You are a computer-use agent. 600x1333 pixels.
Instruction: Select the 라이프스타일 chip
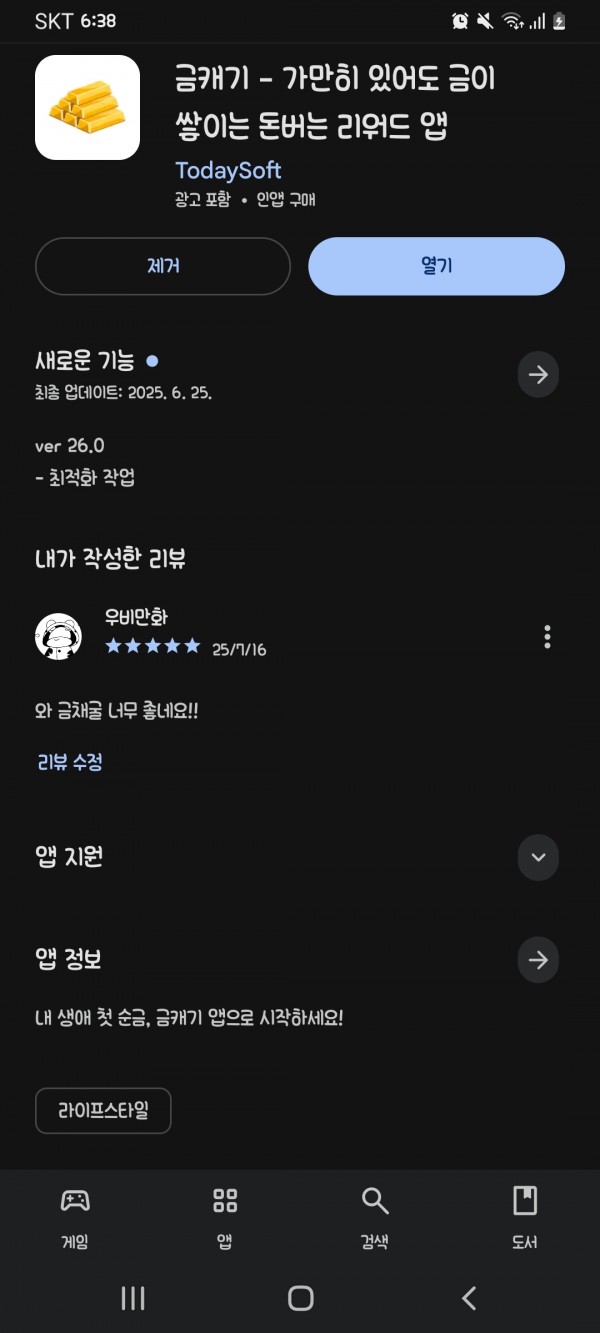pos(103,1111)
